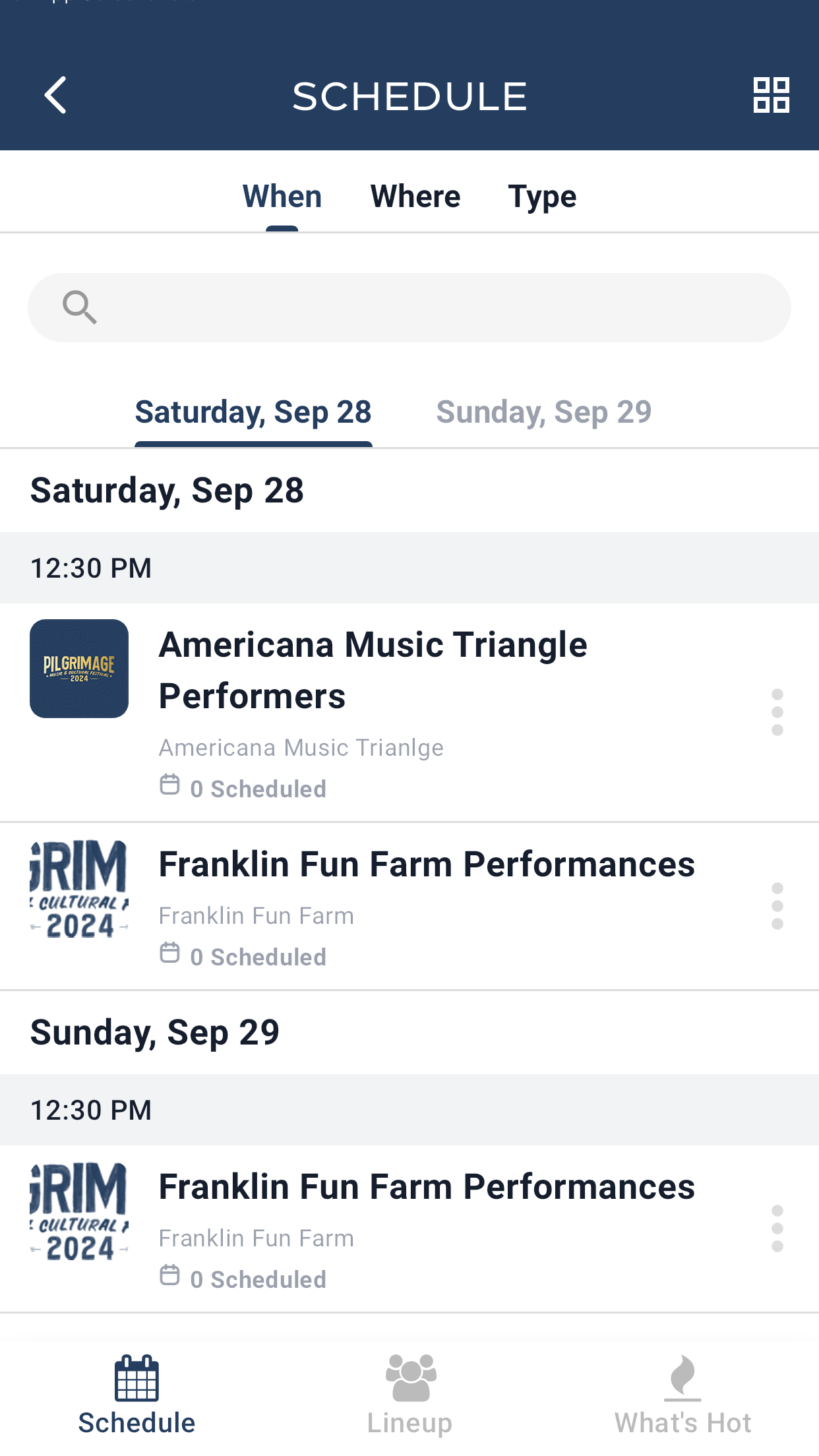
Task: Select the When tab
Action: [x=282, y=197]
